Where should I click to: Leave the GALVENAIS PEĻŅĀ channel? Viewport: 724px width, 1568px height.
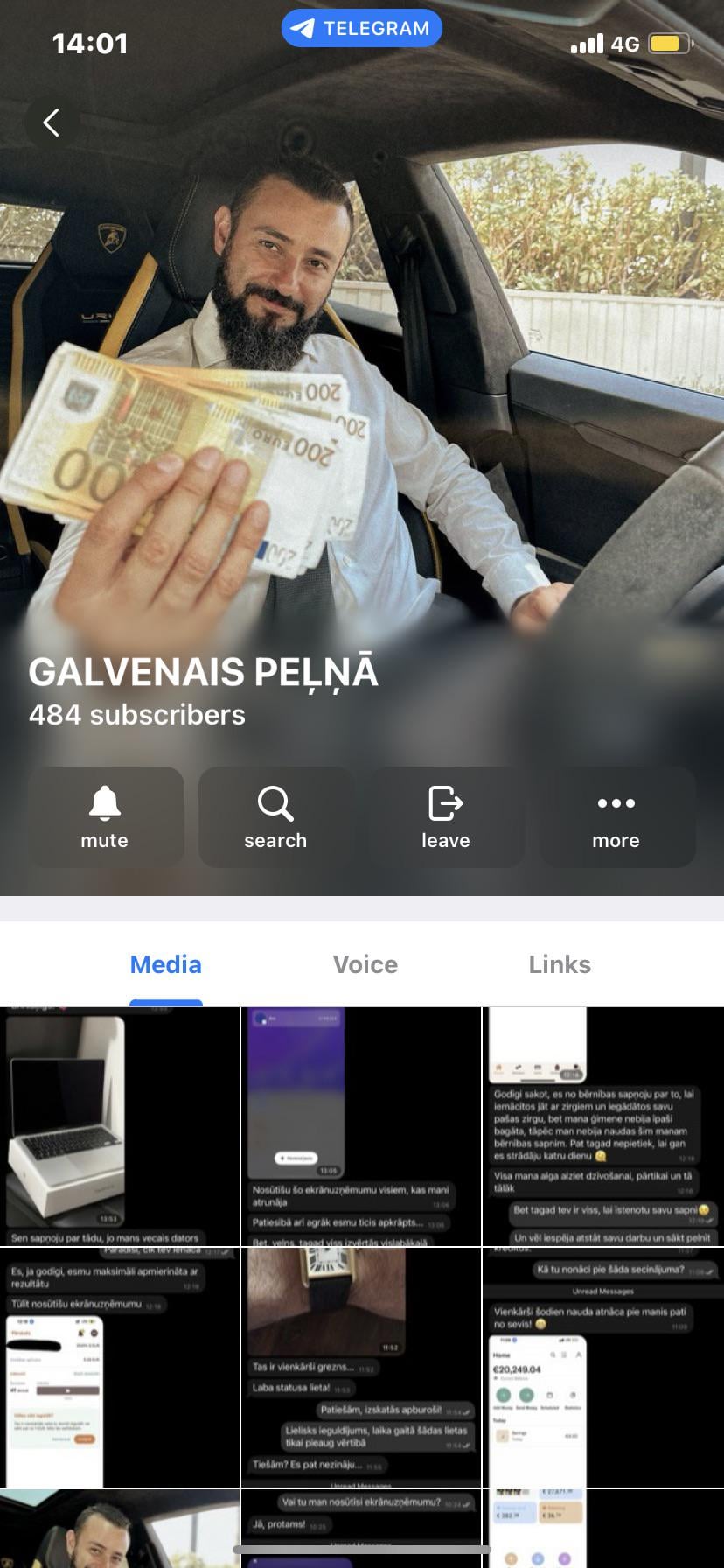tap(446, 817)
